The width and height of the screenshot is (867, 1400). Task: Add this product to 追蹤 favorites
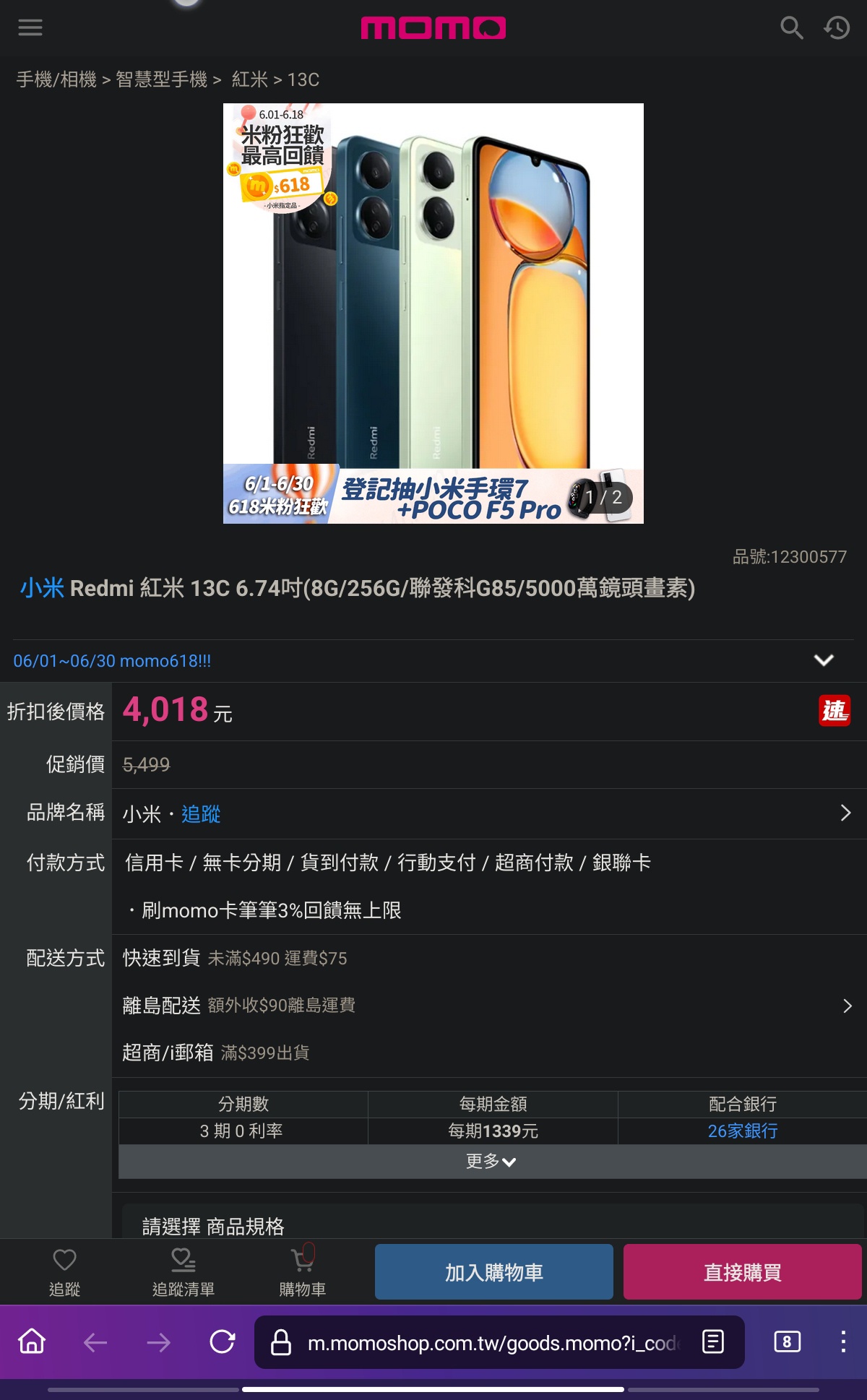[64, 1272]
